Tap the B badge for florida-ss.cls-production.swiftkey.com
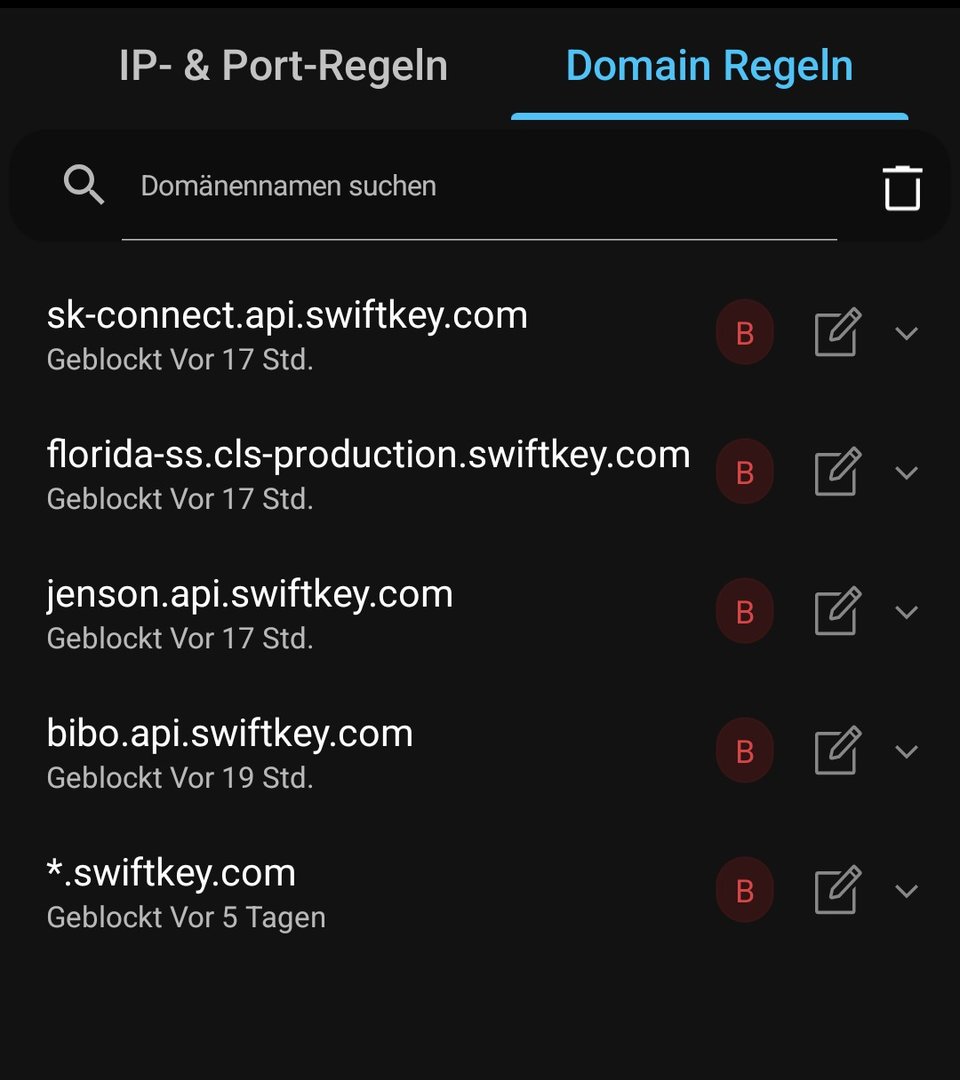This screenshot has height=1080, width=960. coord(745,472)
